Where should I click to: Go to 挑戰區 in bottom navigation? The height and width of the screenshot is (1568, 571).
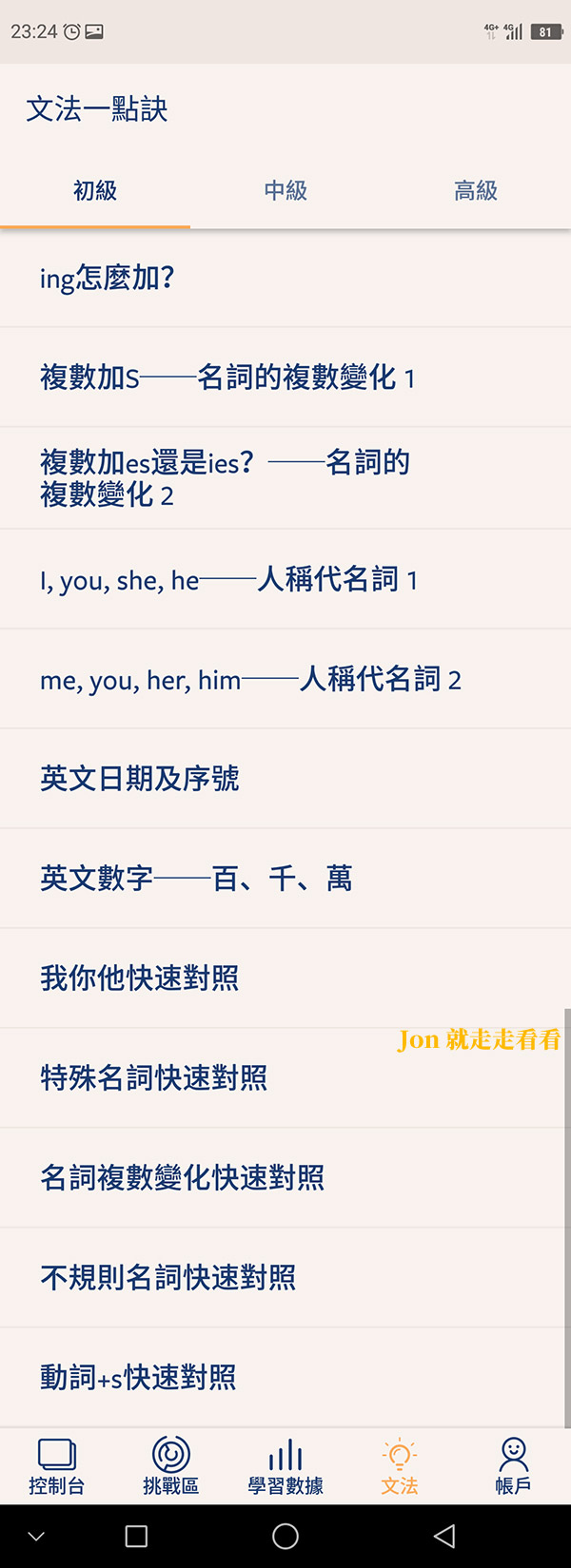[171, 1466]
